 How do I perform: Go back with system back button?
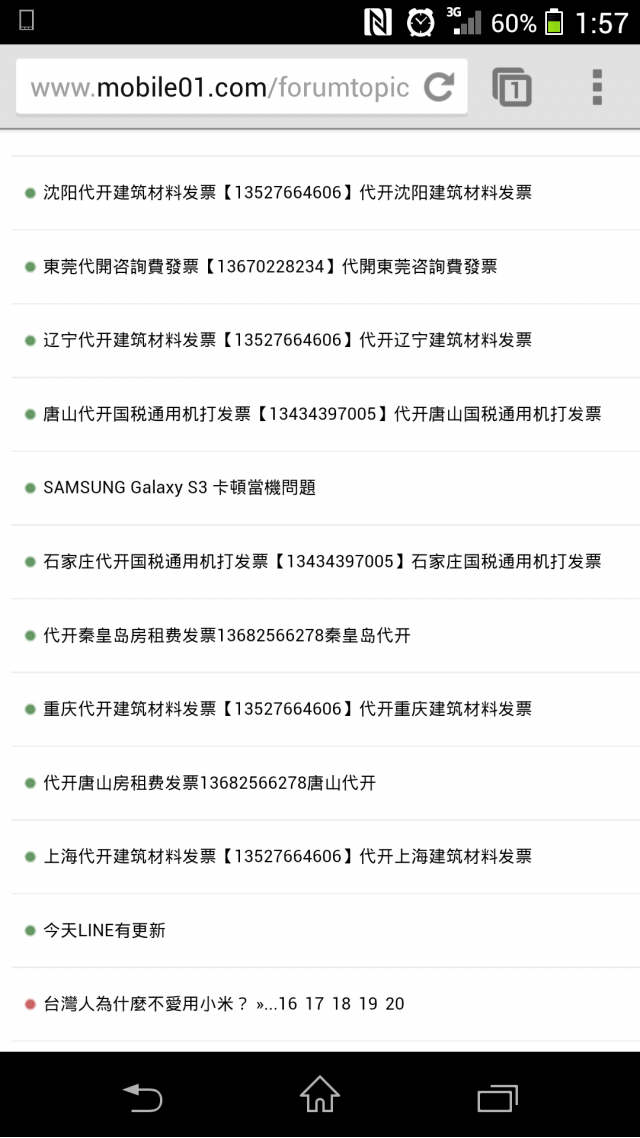pyautogui.click(x=142, y=1097)
